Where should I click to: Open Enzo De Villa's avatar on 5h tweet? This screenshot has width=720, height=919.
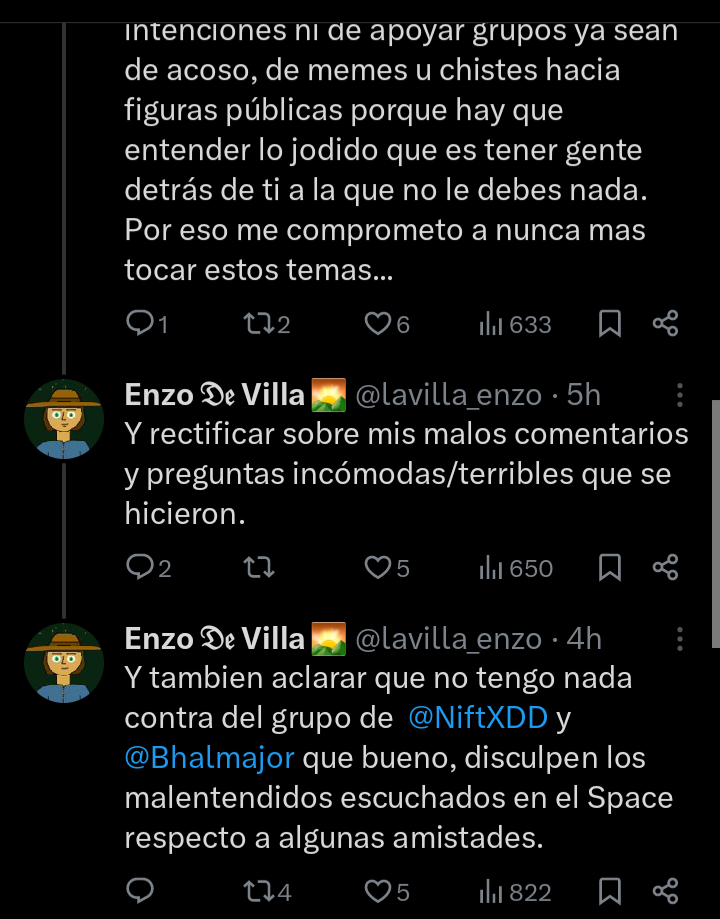click(64, 418)
